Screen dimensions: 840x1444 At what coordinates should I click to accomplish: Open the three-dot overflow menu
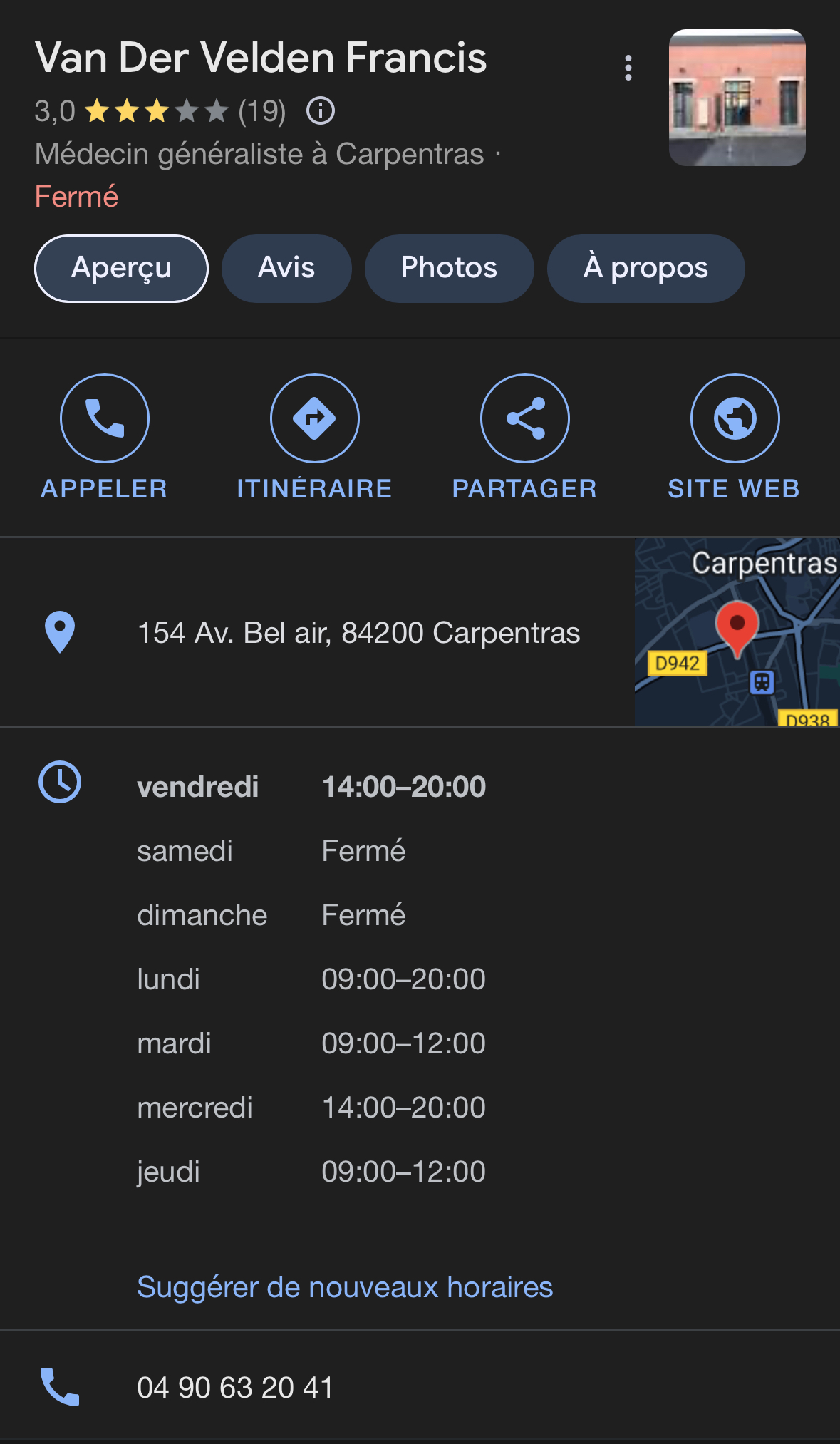point(628,68)
